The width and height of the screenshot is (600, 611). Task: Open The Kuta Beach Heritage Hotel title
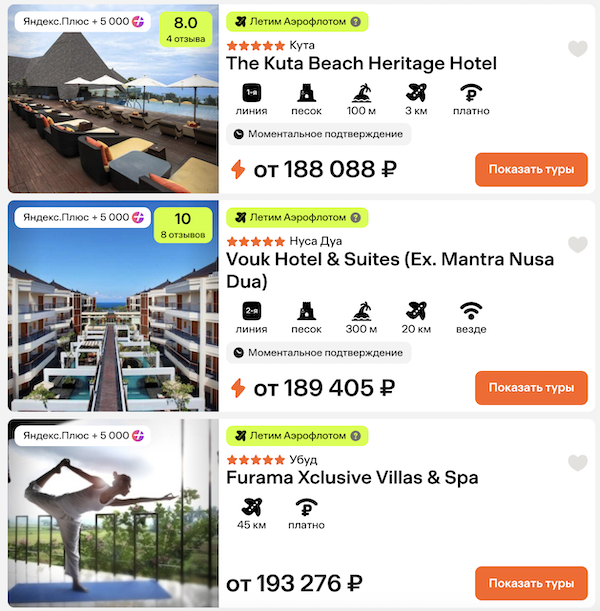coord(361,64)
